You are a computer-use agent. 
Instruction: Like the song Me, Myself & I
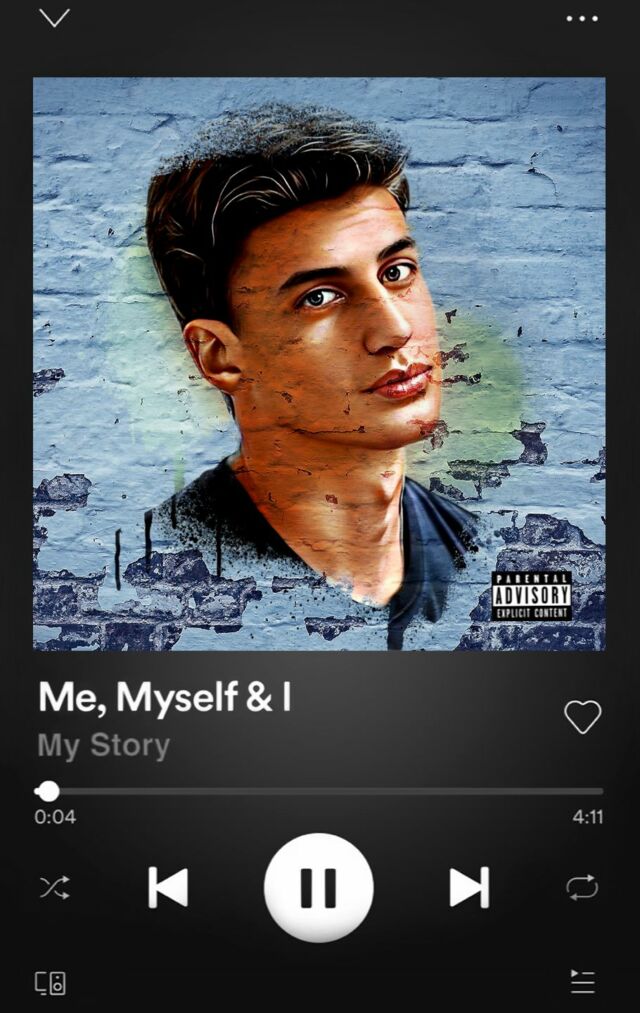point(582,716)
